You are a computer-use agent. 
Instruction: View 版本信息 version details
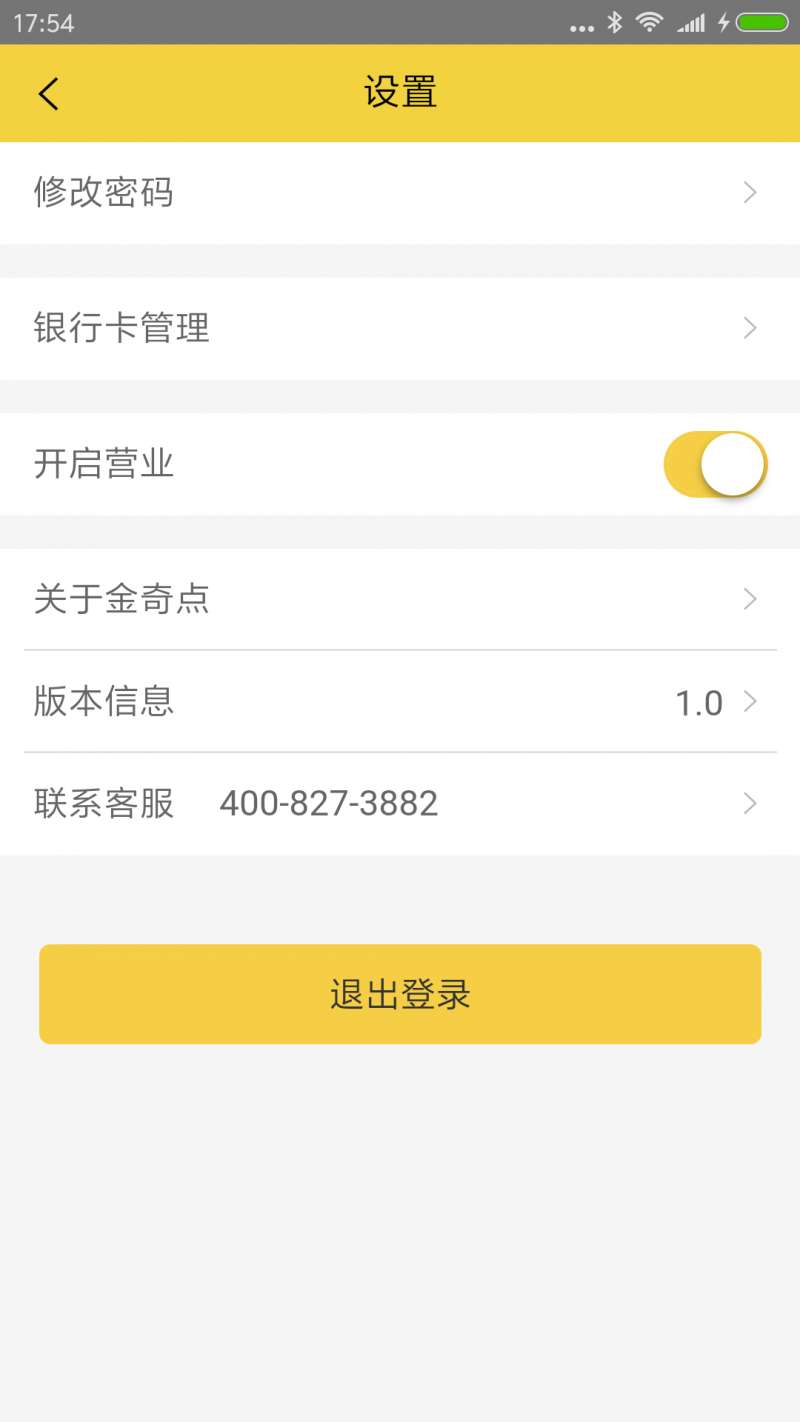pyautogui.click(x=400, y=702)
